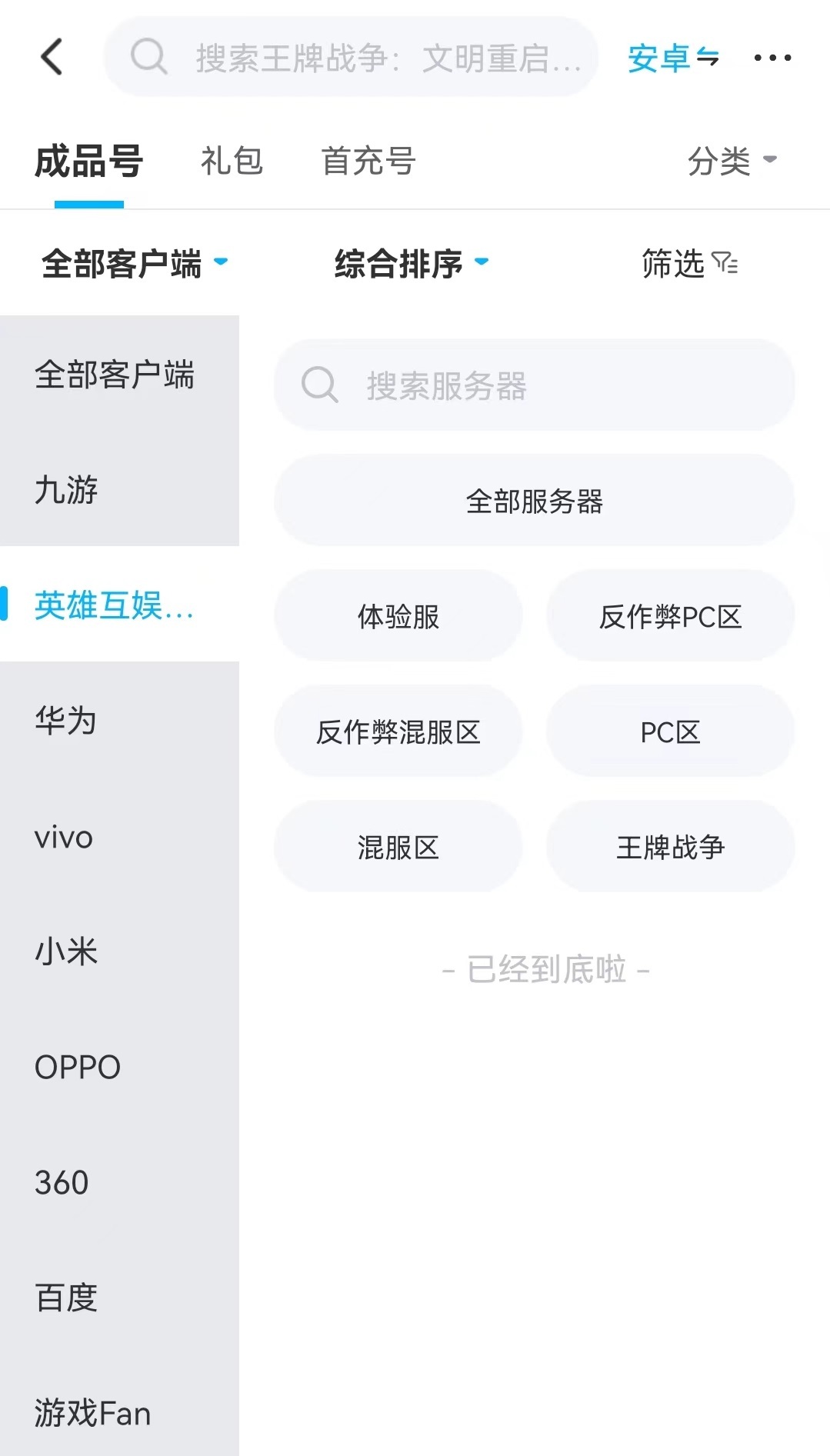Open the 综合排序 sorting dropdown

click(412, 264)
